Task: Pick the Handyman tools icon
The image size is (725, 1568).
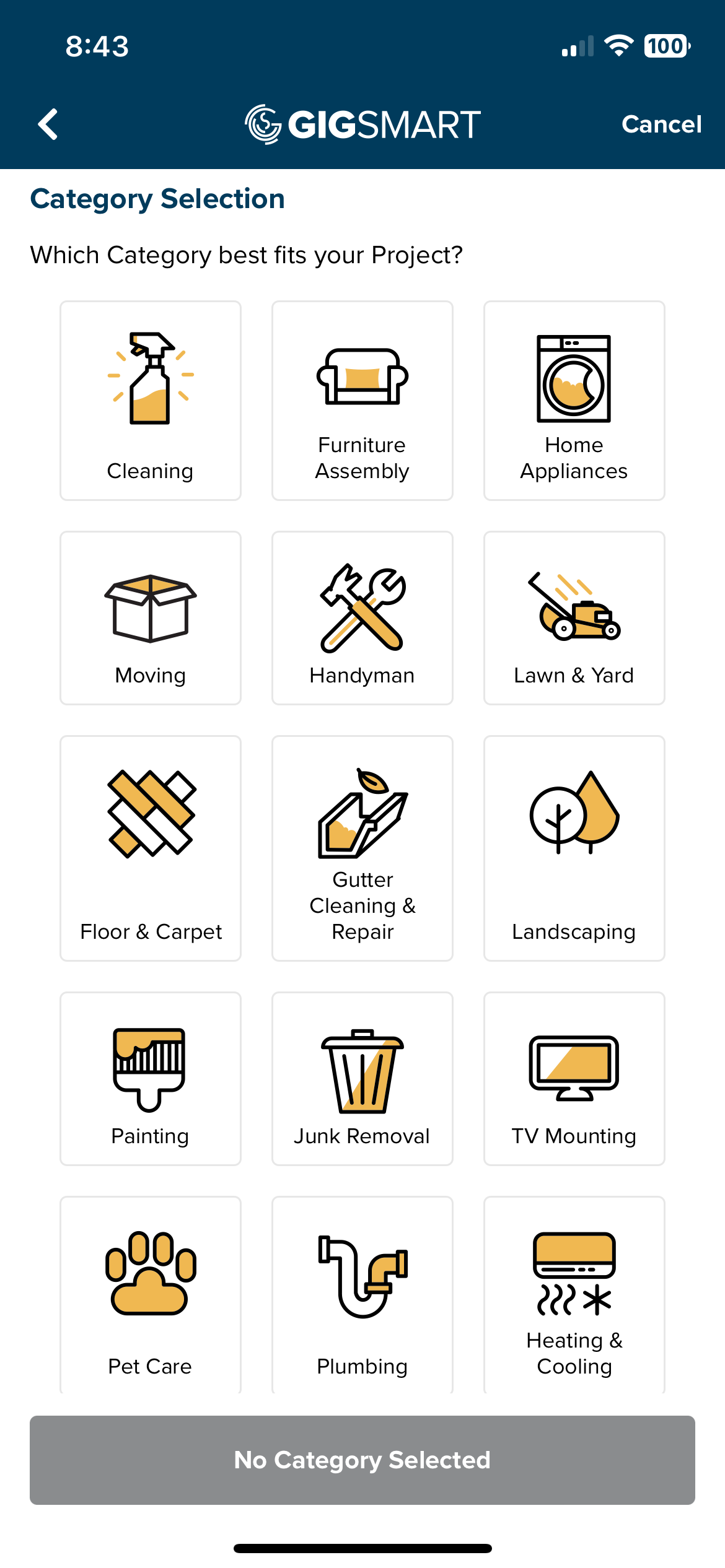Action: coord(362,607)
